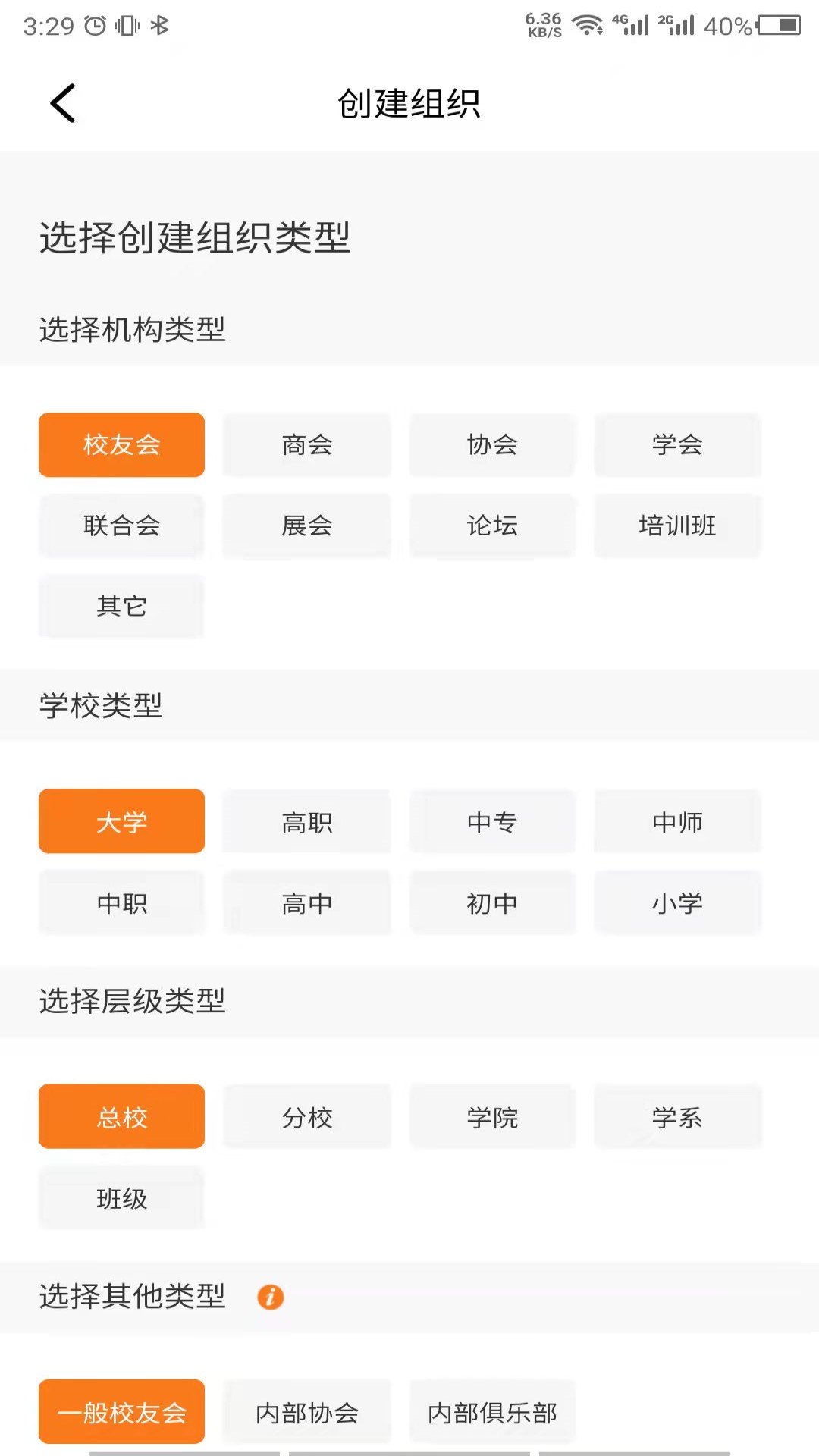This screenshot has height=1456, width=819.
Task: Choose the 班级 level option
Action: point(121,1198)
